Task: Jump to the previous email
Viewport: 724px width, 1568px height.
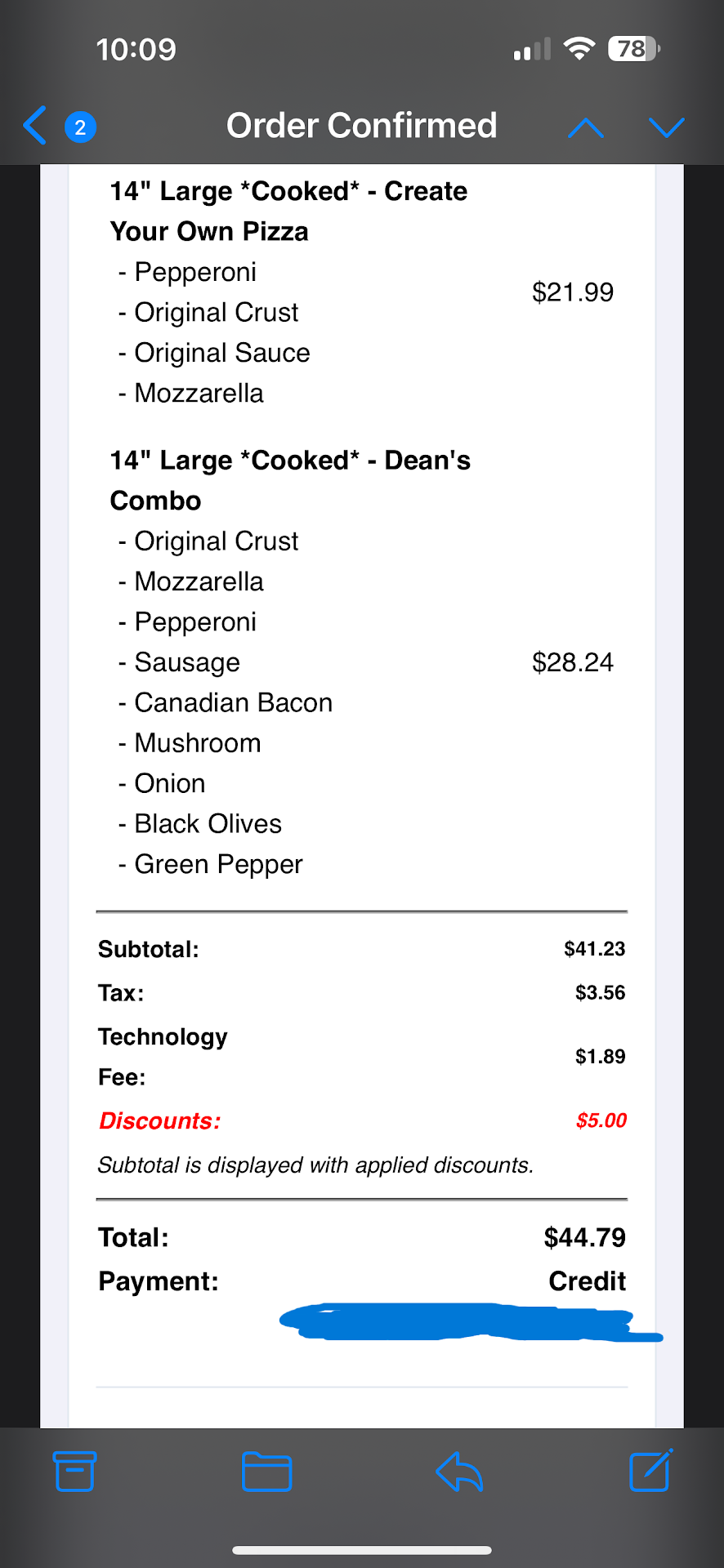Action: click(x=585, y=127)
